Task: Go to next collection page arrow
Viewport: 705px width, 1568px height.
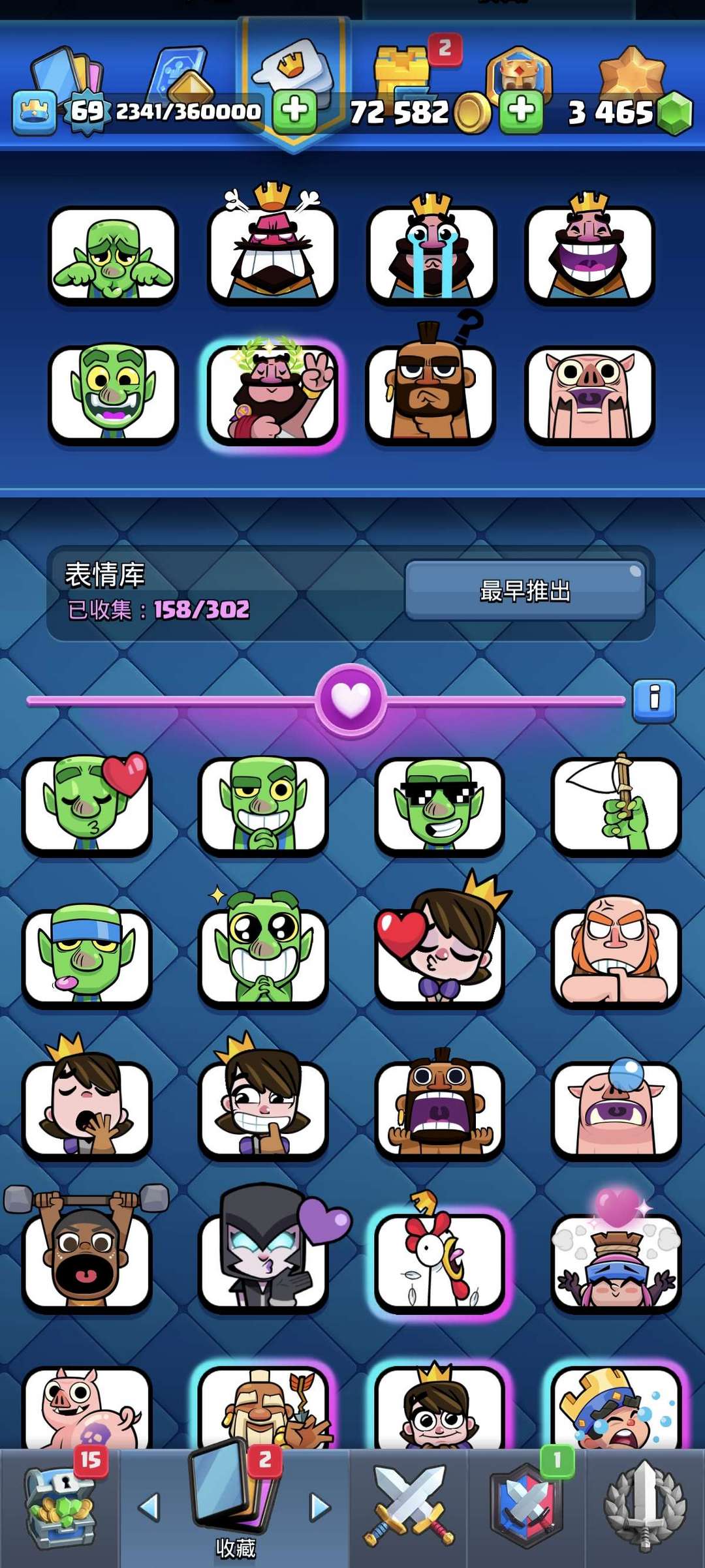Action: 319,1507
